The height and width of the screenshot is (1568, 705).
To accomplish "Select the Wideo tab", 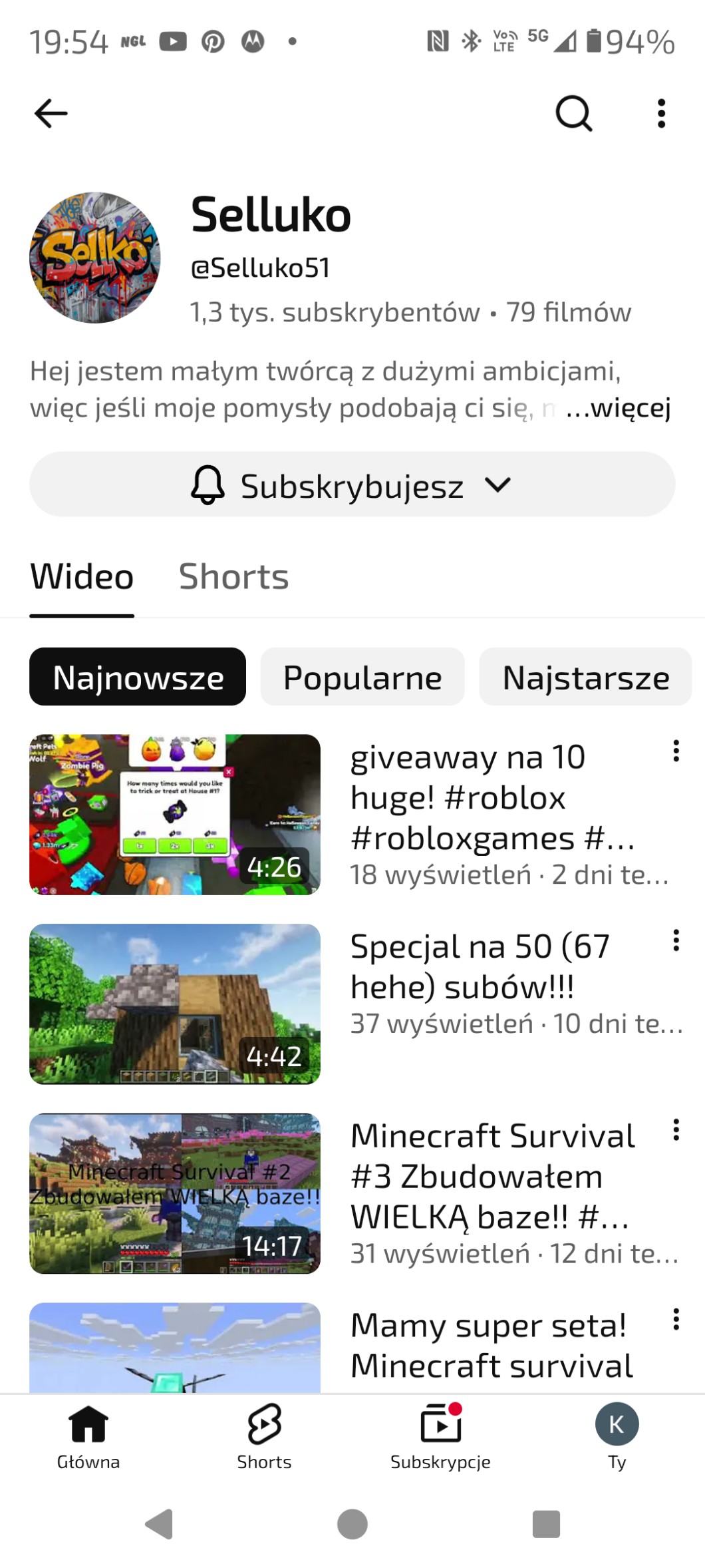I will point(82,576).
